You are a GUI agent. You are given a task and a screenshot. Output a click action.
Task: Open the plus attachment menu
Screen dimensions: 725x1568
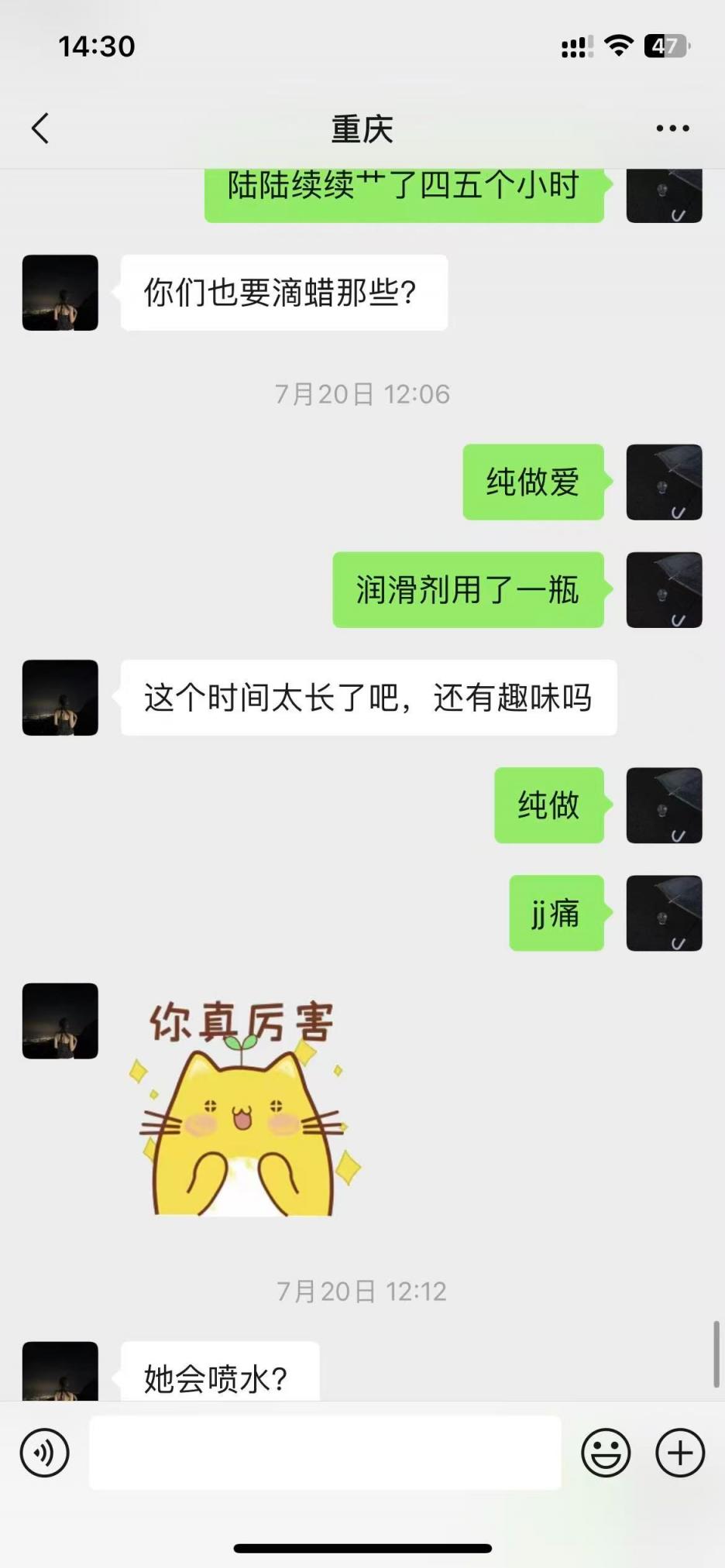680,1453
